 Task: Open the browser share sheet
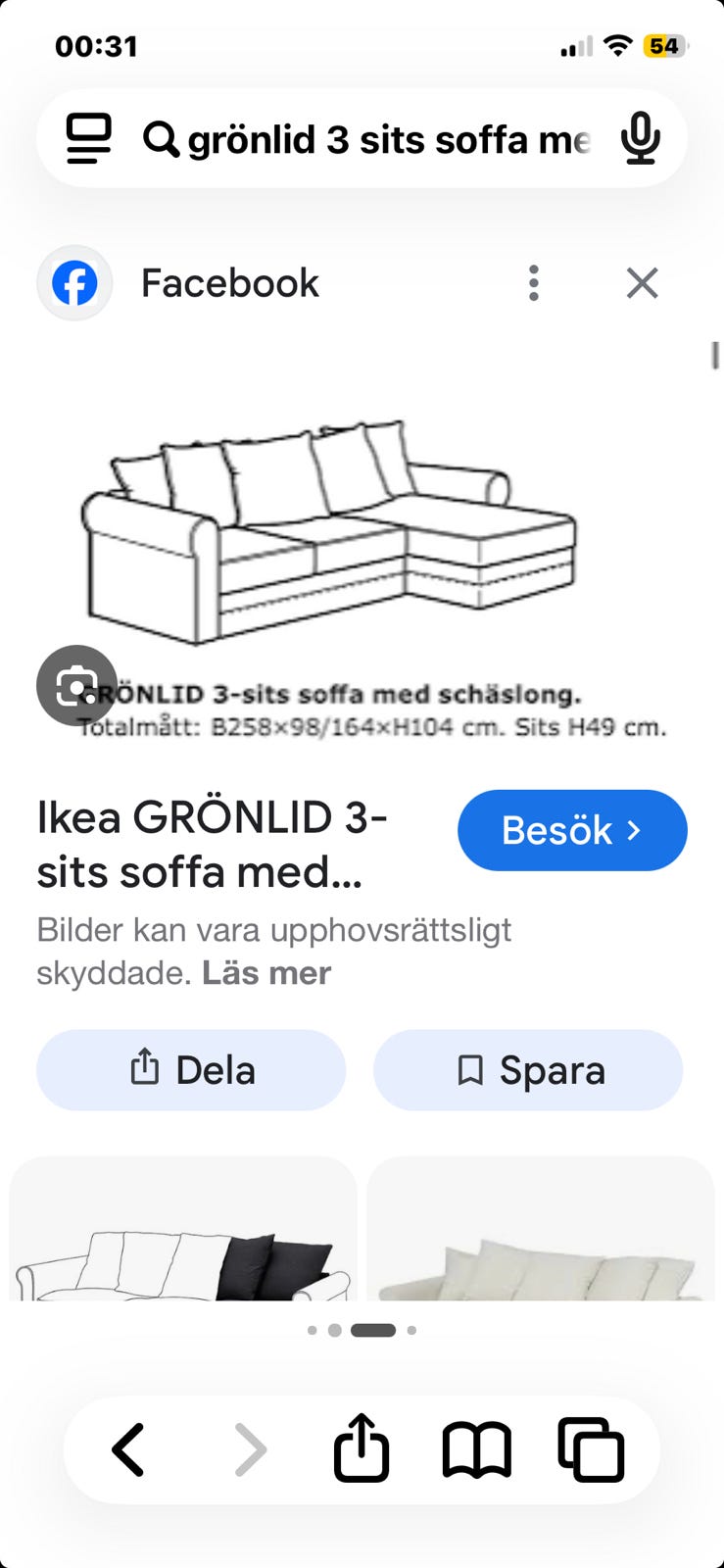(x=362, y=1447)
